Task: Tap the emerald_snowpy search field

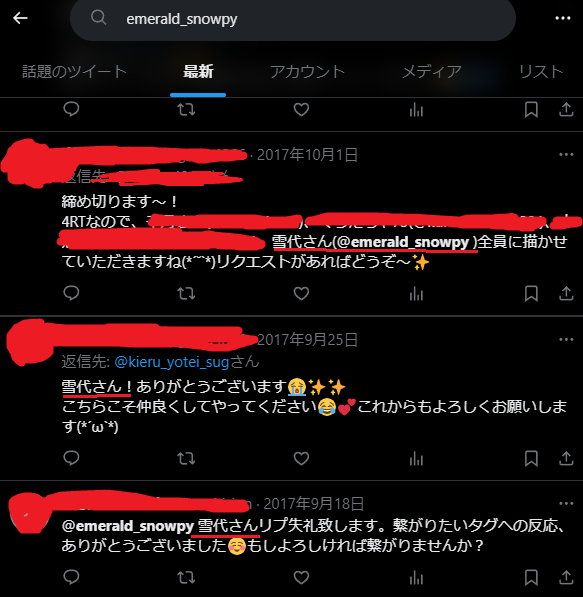Action: coord(292,19)
